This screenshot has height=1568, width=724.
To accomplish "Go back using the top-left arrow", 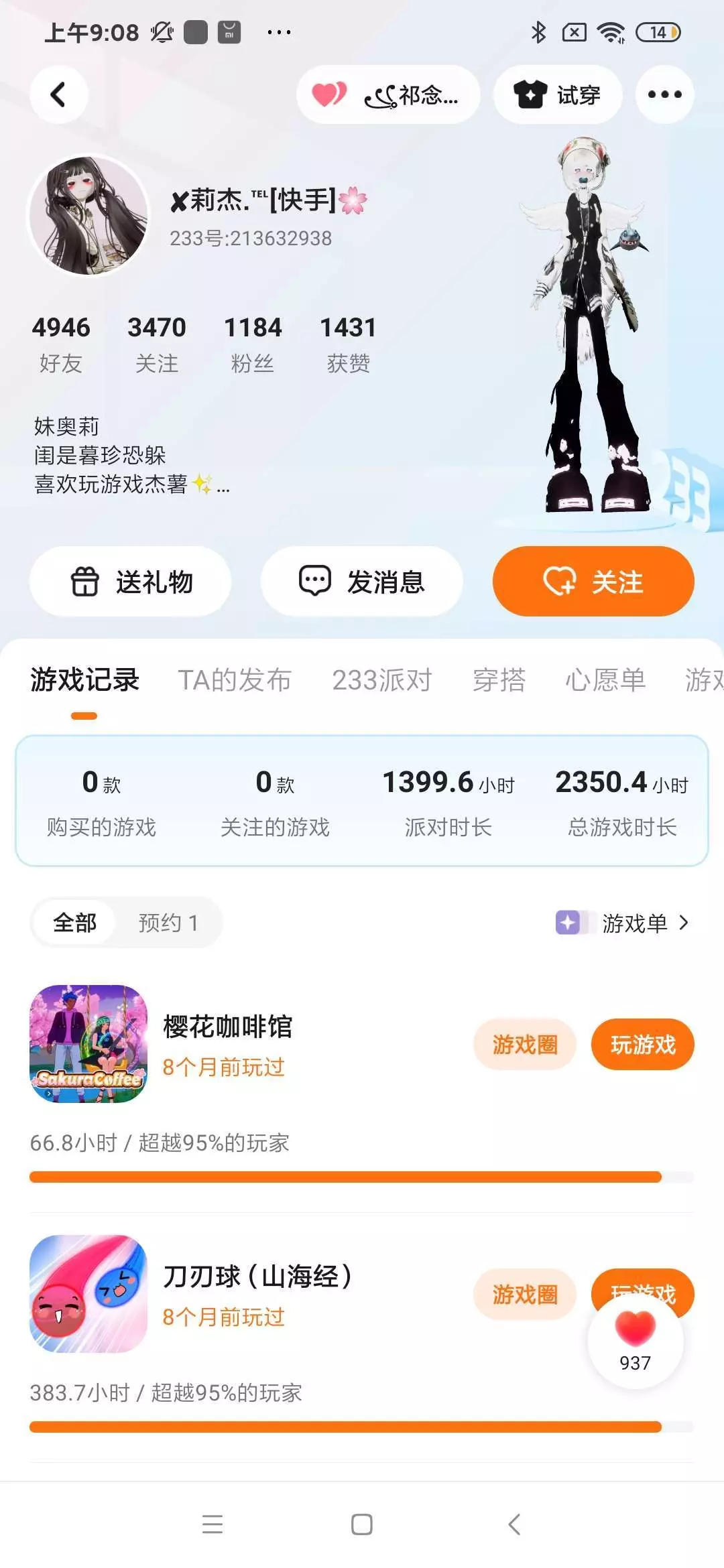I will click(59, 94).
